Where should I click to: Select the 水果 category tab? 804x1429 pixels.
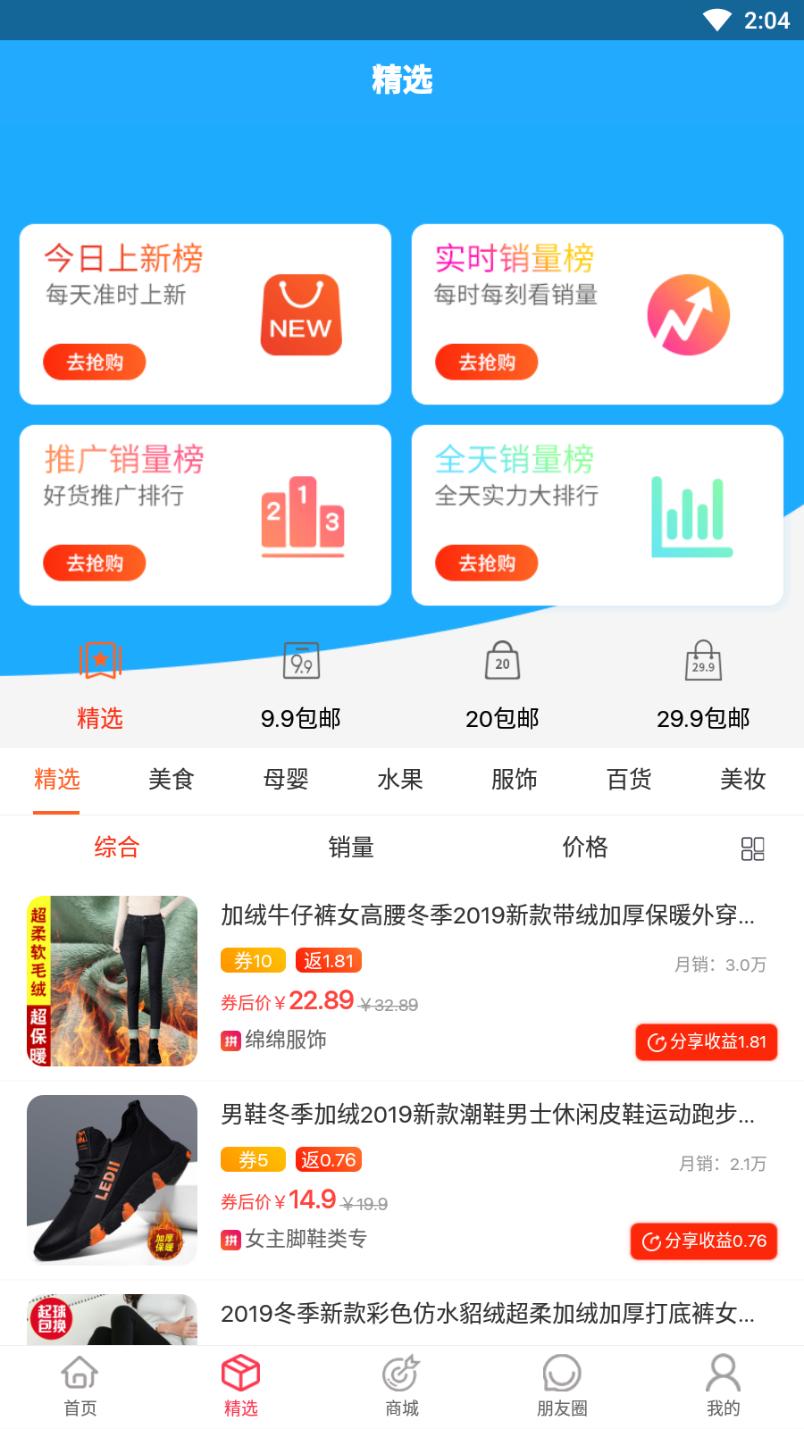(400, 780)
